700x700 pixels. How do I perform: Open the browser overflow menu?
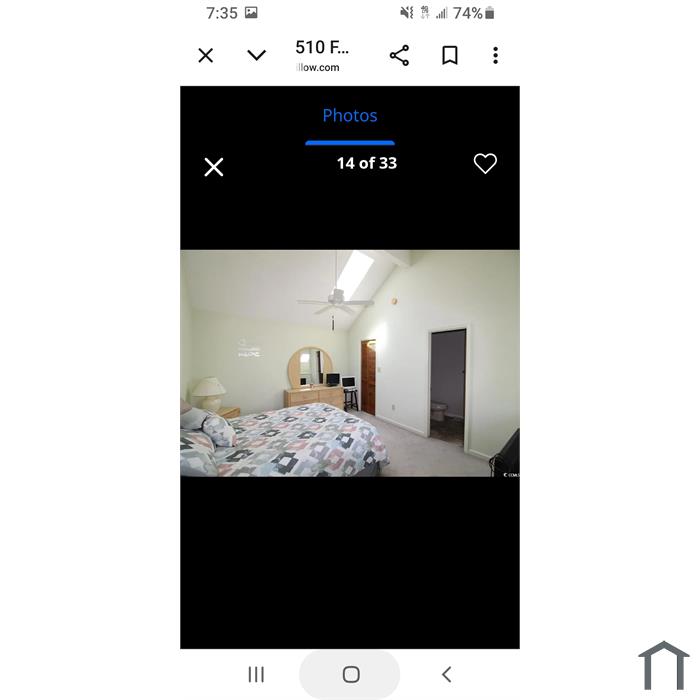495,56
